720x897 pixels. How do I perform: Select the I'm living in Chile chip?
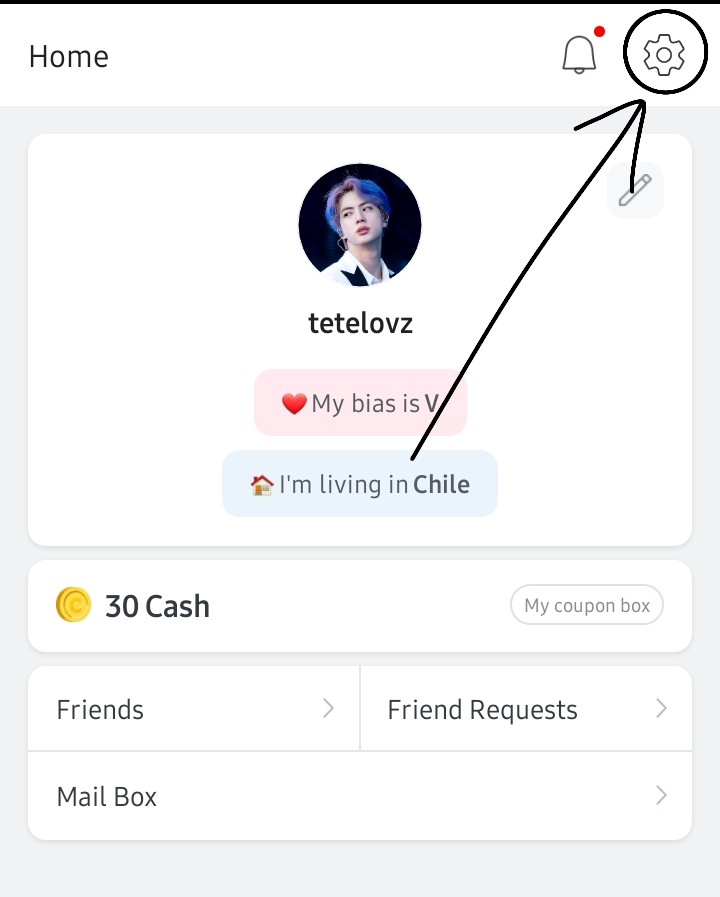[x=360, y=484]
